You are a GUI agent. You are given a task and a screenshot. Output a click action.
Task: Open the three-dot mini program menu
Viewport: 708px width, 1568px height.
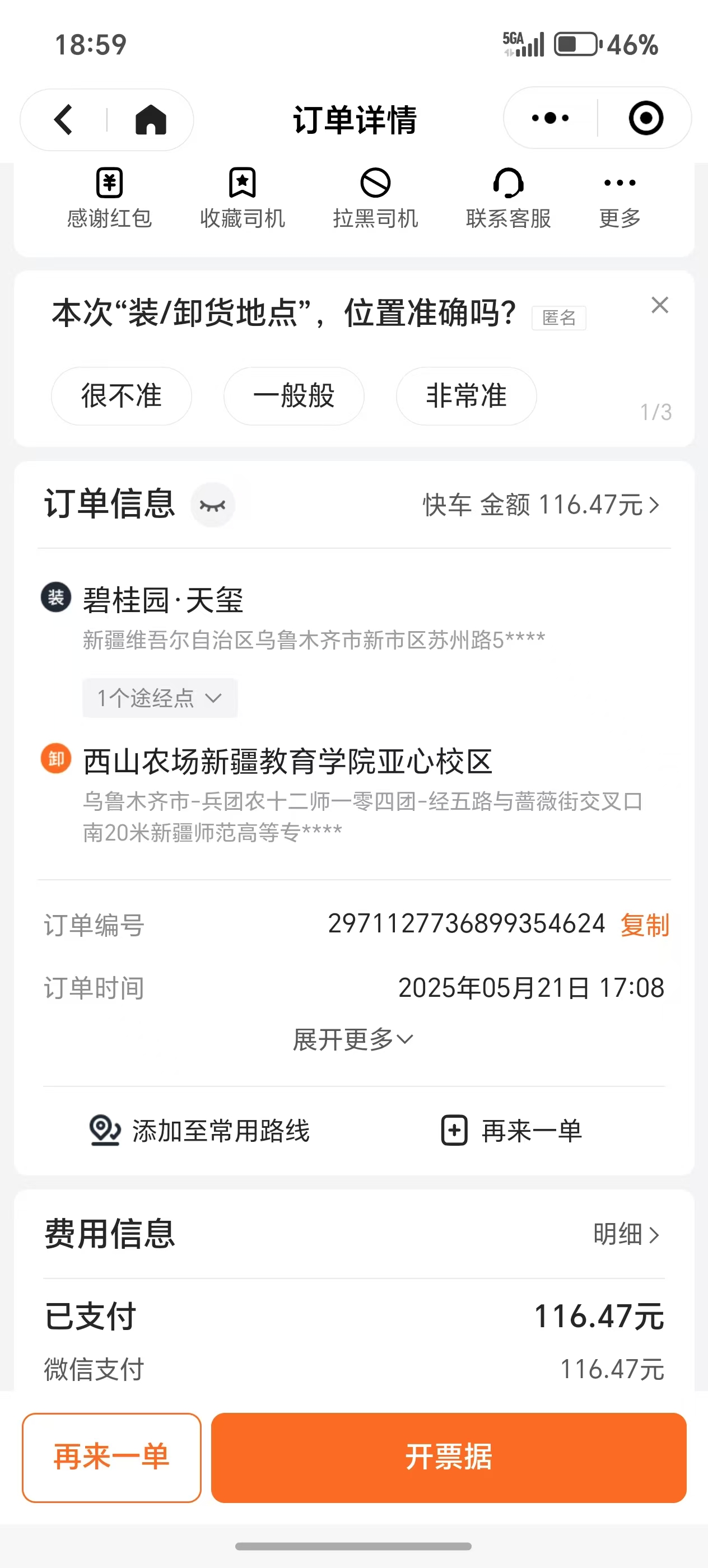[x=549, y=118]
